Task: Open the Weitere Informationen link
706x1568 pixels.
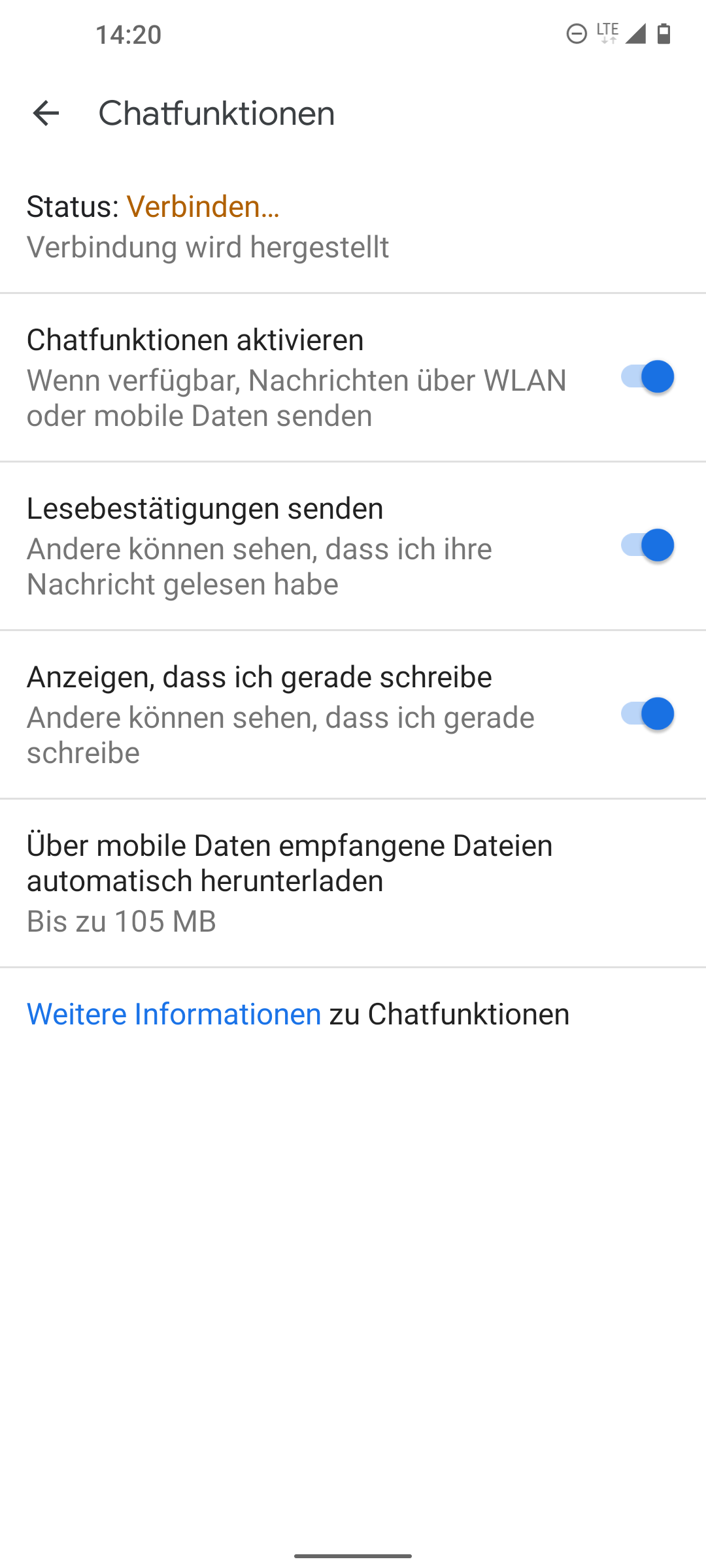Action: [174, 1015]
